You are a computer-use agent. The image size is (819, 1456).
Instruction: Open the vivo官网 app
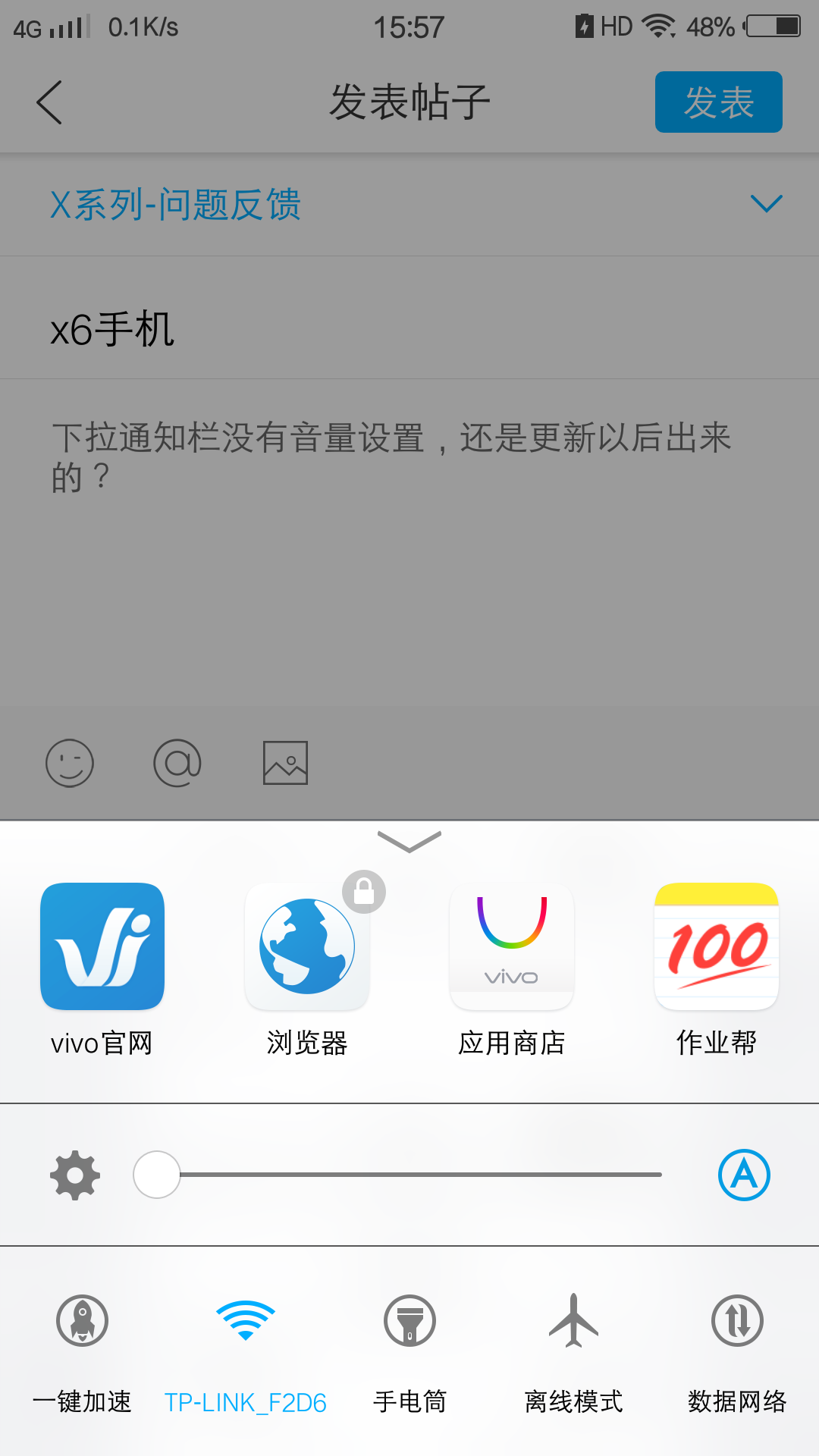(x=102, y=946)
